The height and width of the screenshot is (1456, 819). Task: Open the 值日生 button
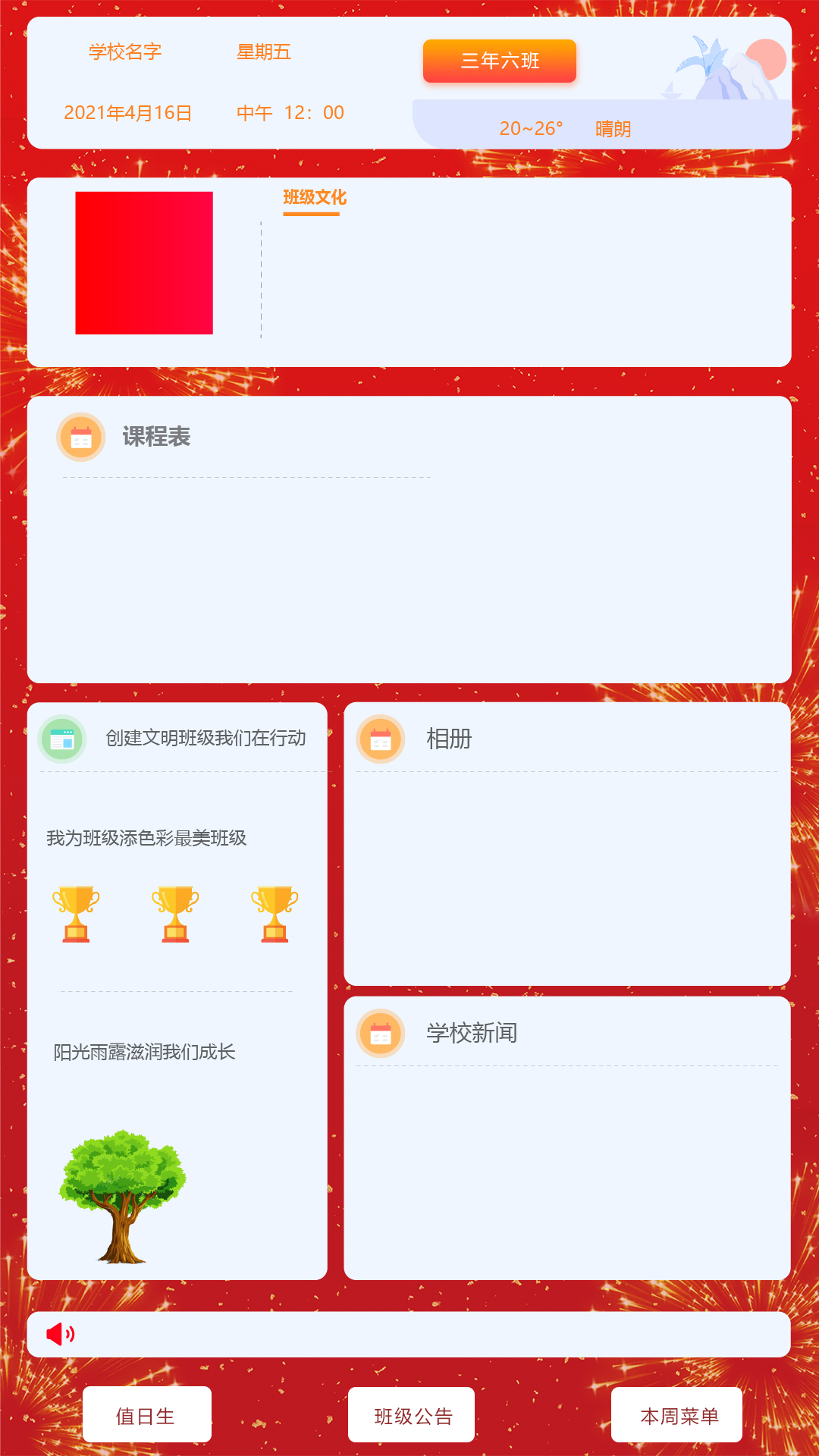146,1415
